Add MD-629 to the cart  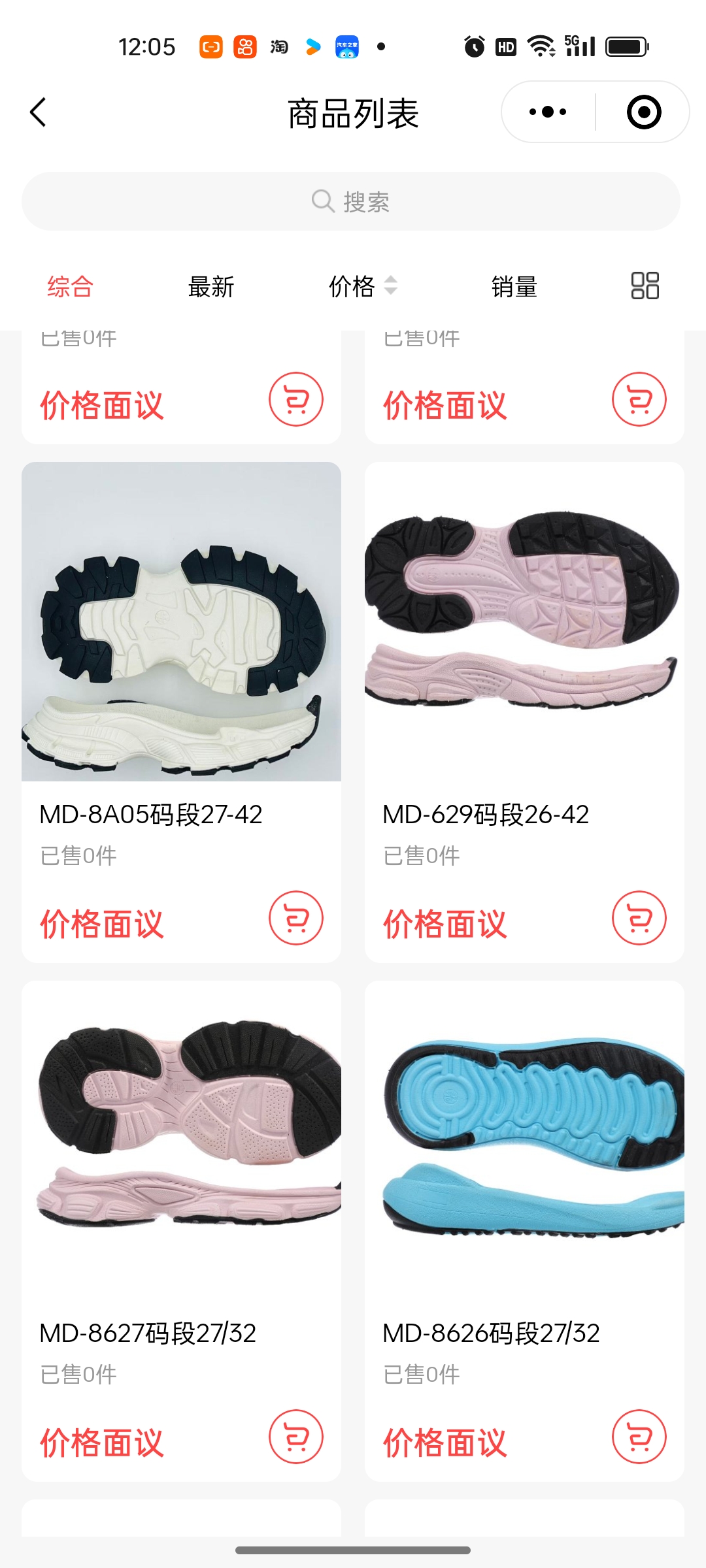click(x=639, y=918)
